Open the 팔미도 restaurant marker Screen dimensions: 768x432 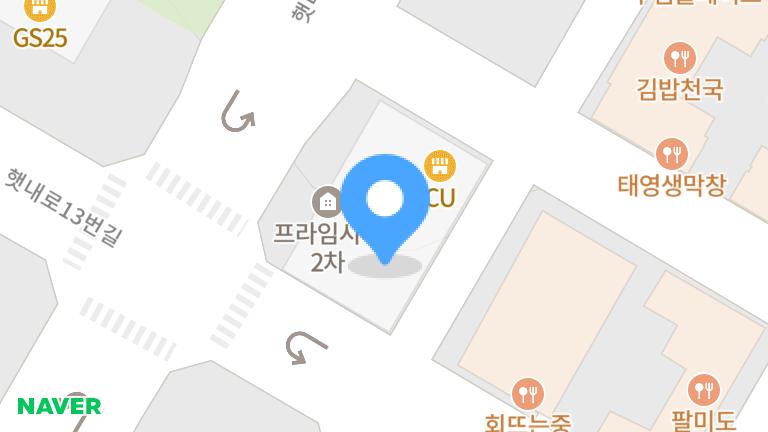(705, 388)
